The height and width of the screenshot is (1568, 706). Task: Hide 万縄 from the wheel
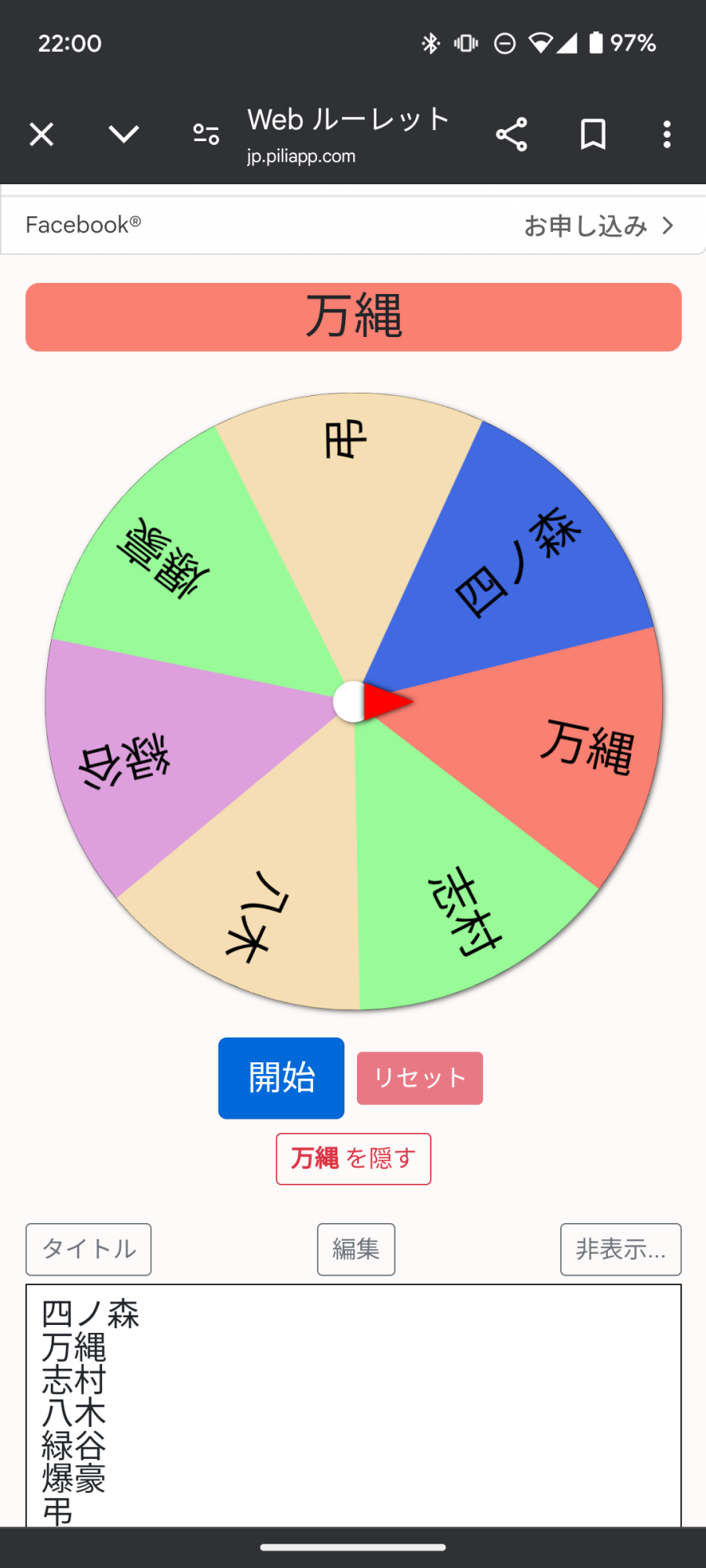pyautogui.click(x=353, y=1159)
